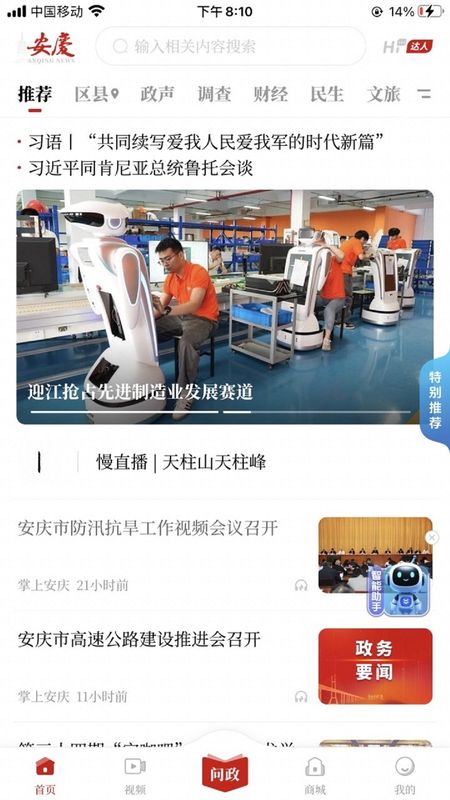Switch to the 区县 tab
The width and height of the screenshot is (450, 800).
click(x=96, y=94)
